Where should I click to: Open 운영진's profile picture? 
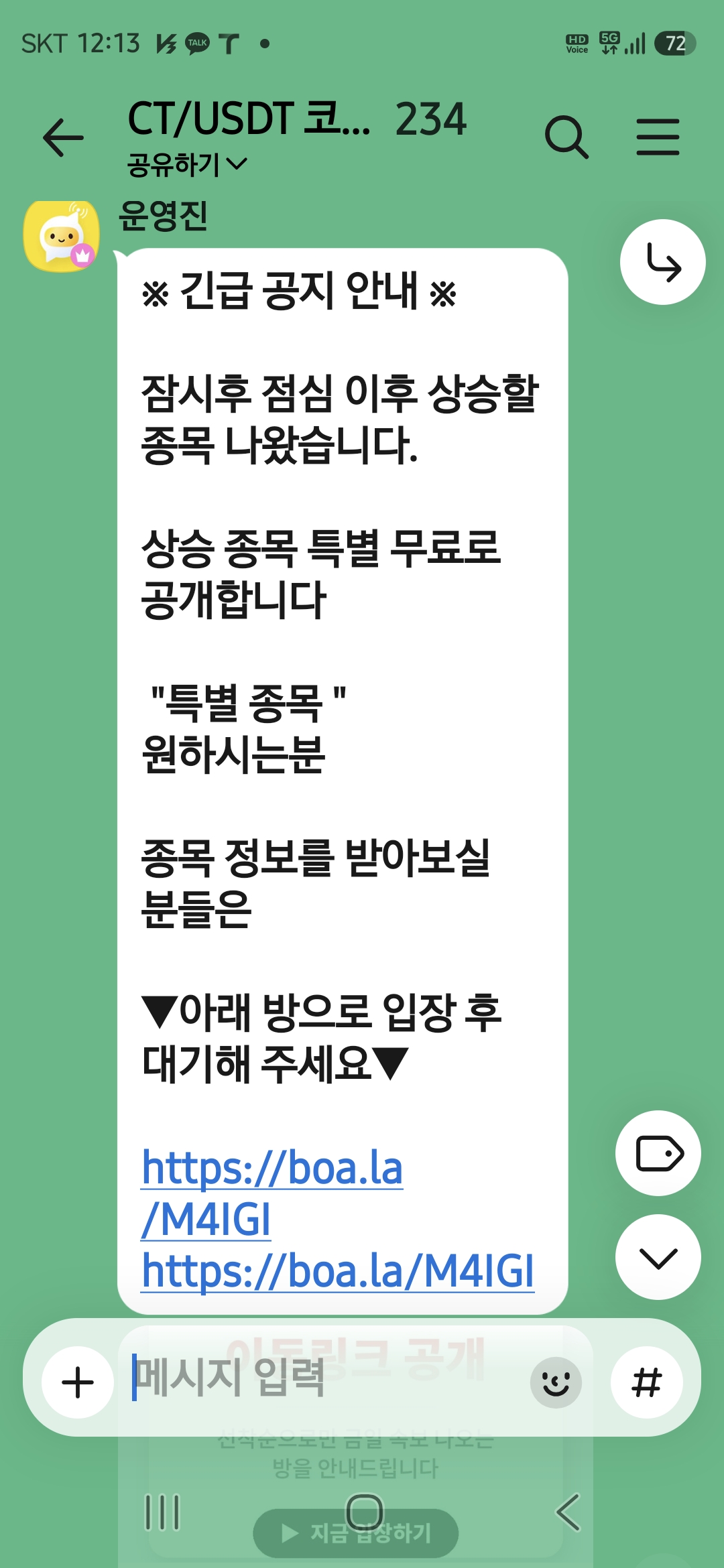pyautogui.click(x=61, y=236)
